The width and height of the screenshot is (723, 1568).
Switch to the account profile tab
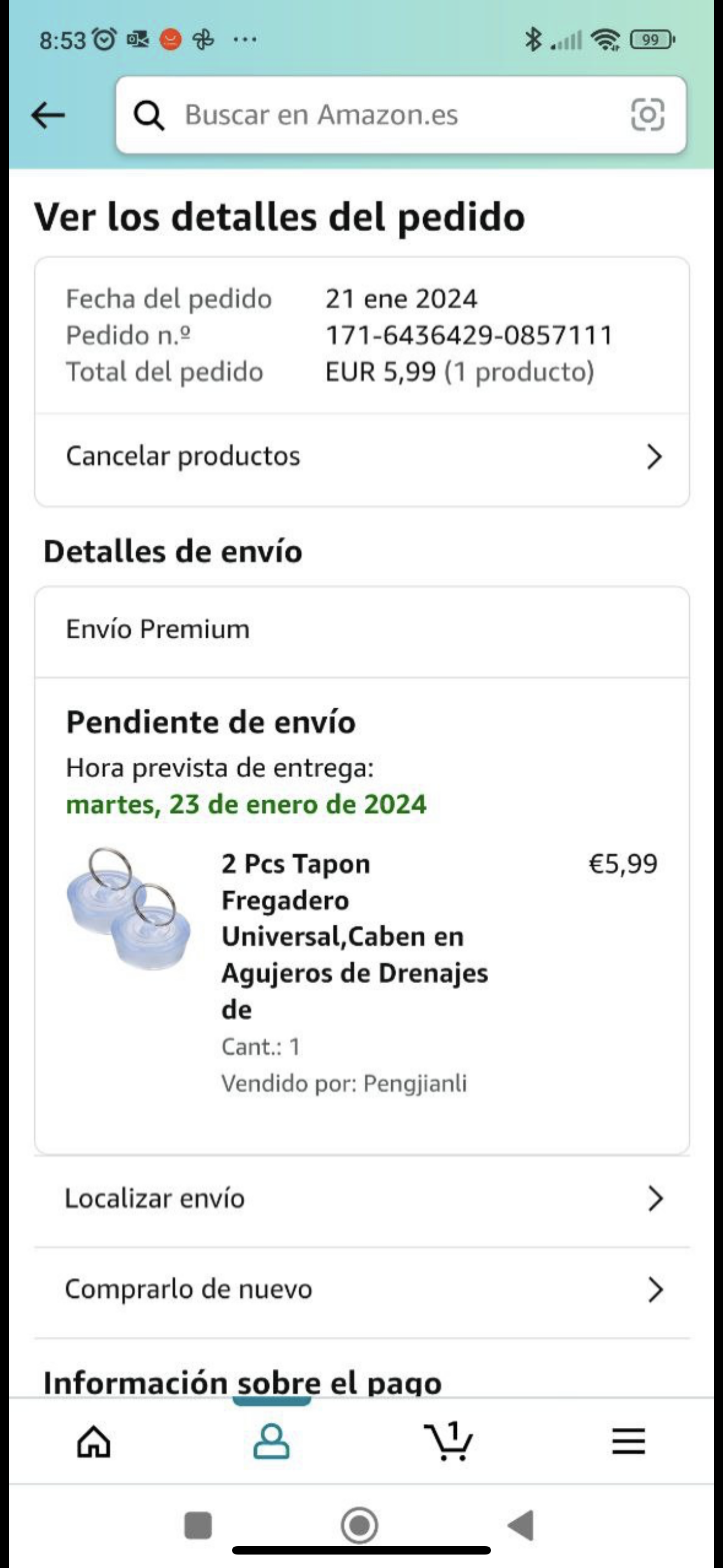click(x=271, y=1442)
